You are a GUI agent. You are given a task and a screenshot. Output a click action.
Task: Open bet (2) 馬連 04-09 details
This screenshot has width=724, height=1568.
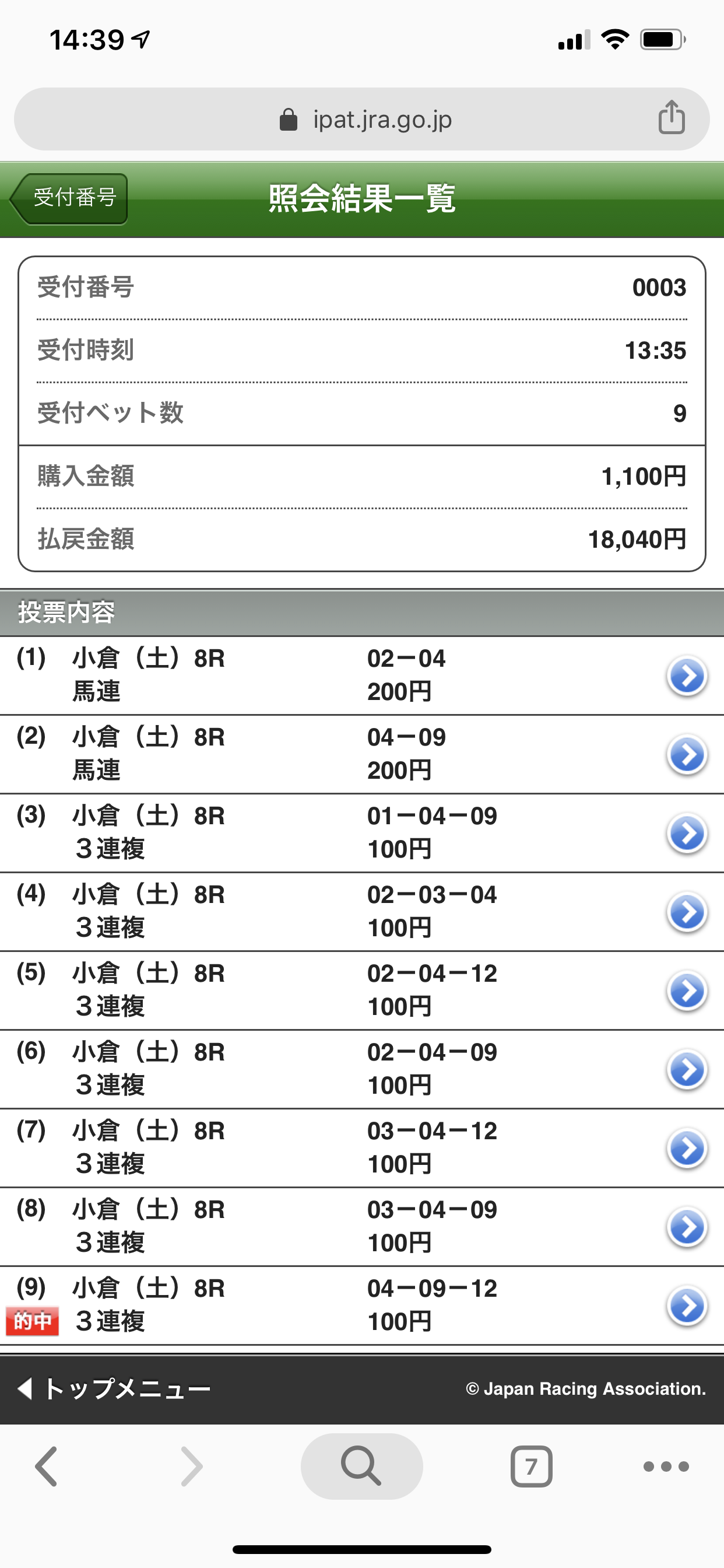coord(362,754)
